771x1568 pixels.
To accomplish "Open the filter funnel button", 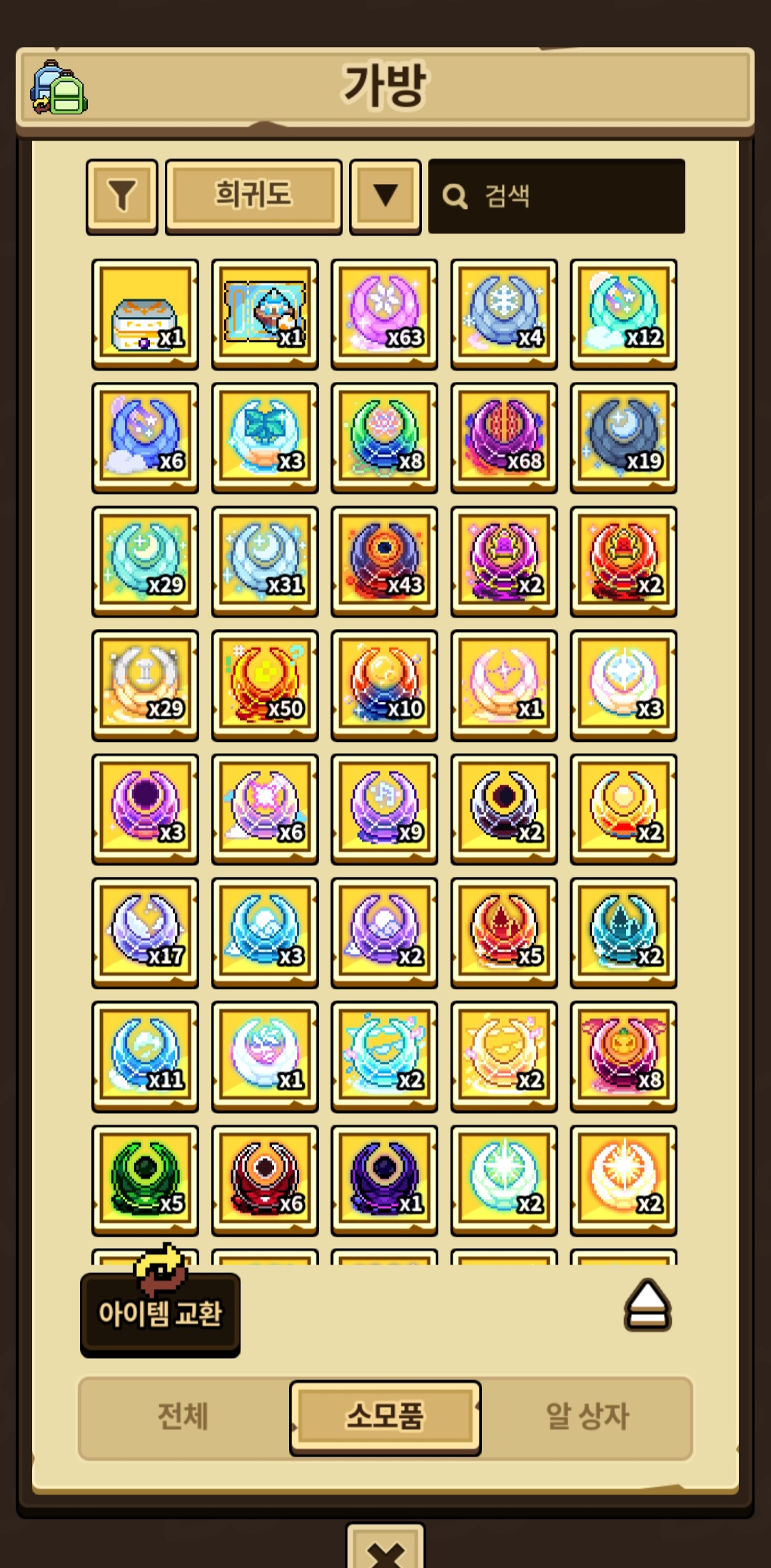I will [x=122, y=196].
